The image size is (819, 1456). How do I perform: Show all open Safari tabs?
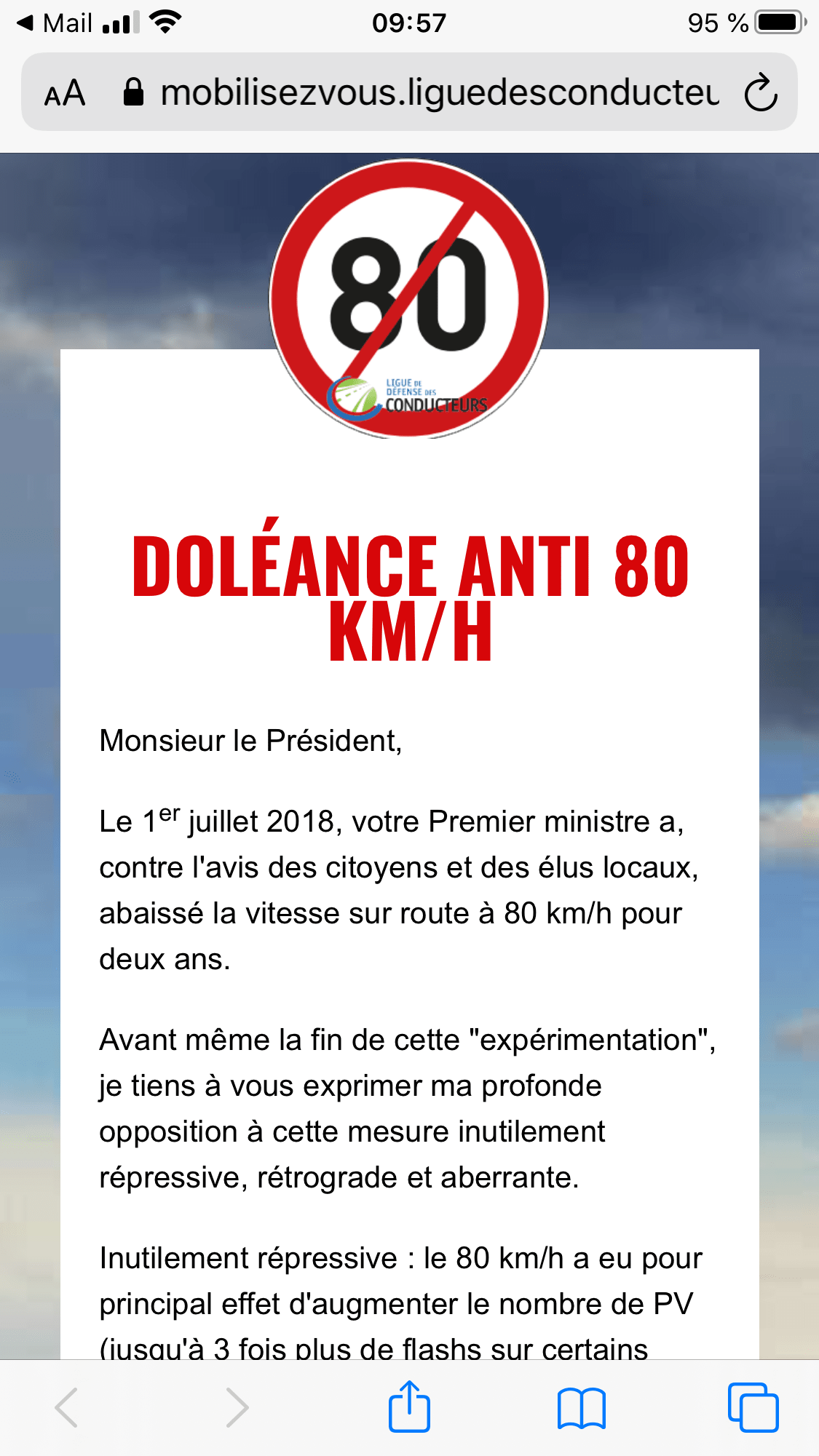pos(753,1407)
